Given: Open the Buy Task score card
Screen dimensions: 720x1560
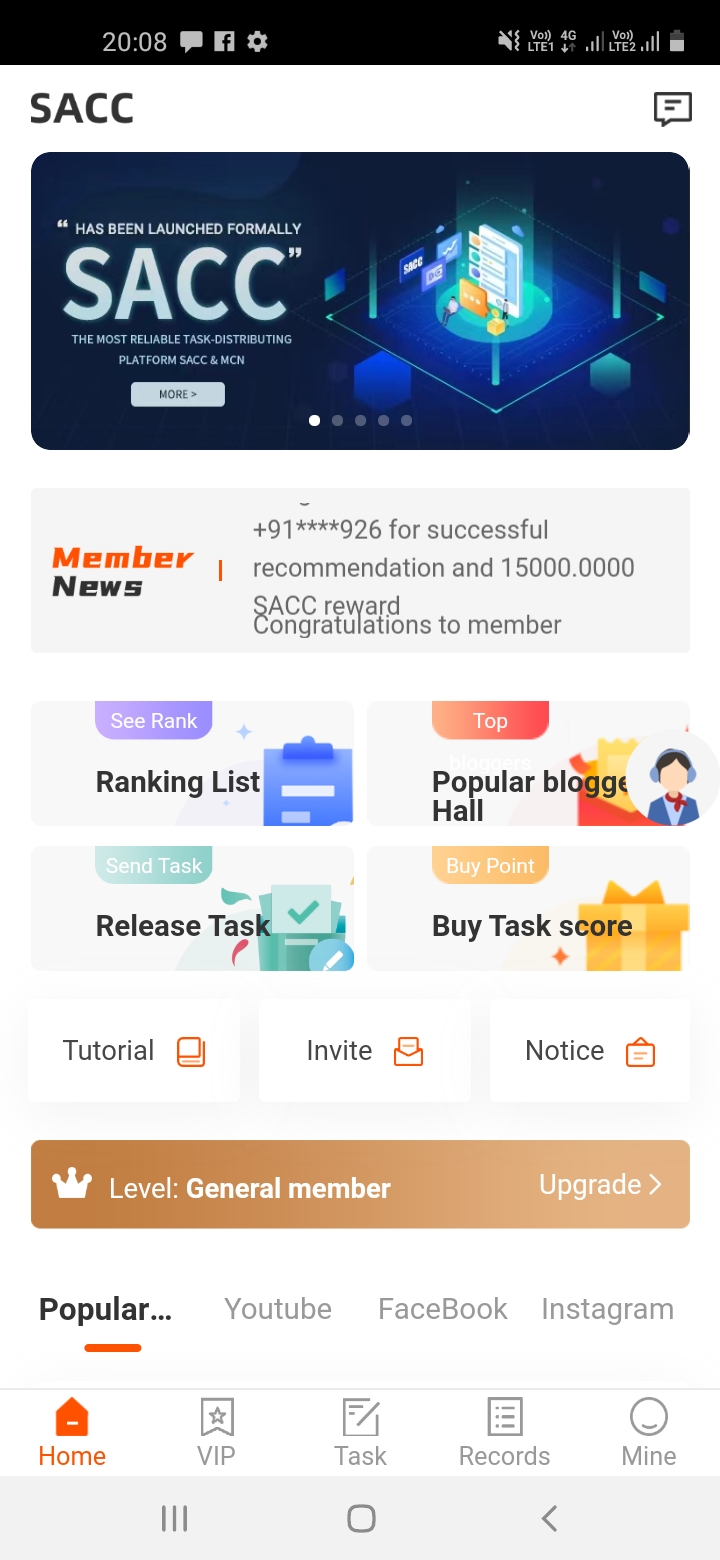Looking at the screenshot, I should (528, 908).
